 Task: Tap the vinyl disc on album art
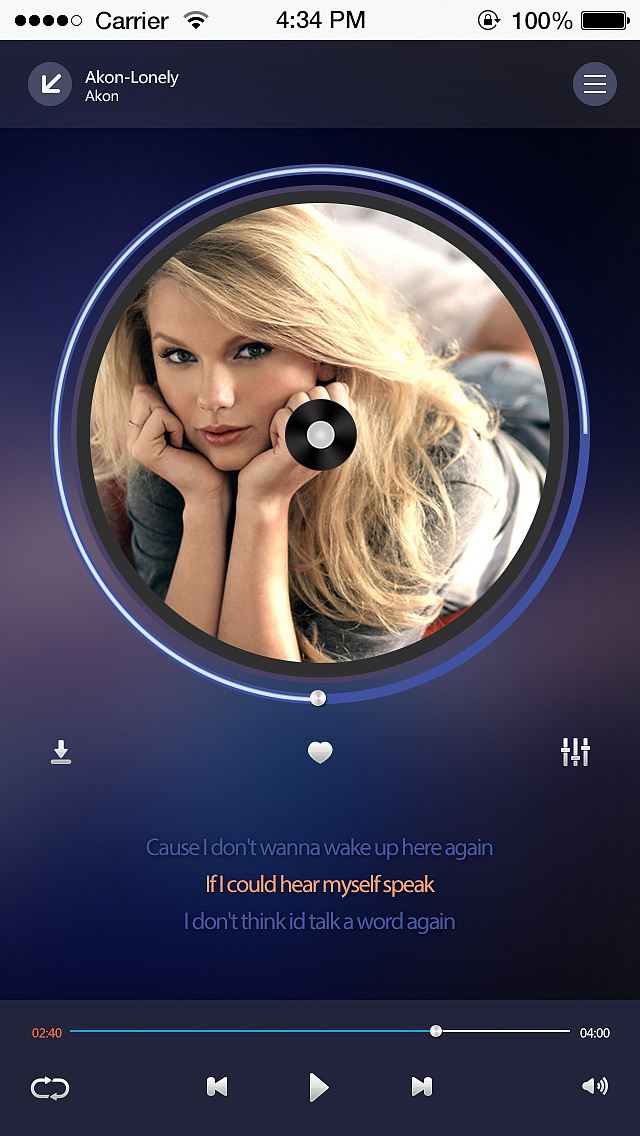(x=321, y=434)
